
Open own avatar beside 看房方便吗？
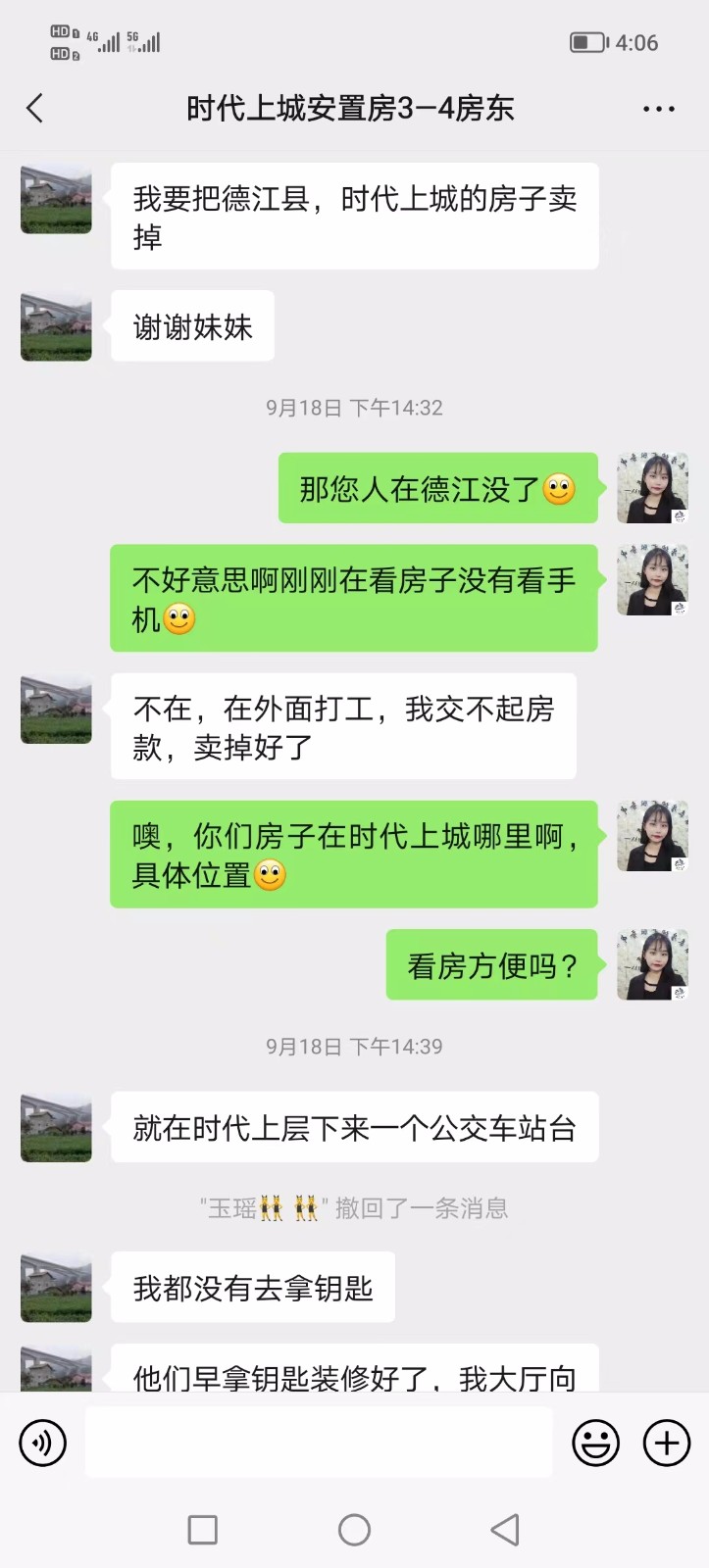(x=652, y=965)
